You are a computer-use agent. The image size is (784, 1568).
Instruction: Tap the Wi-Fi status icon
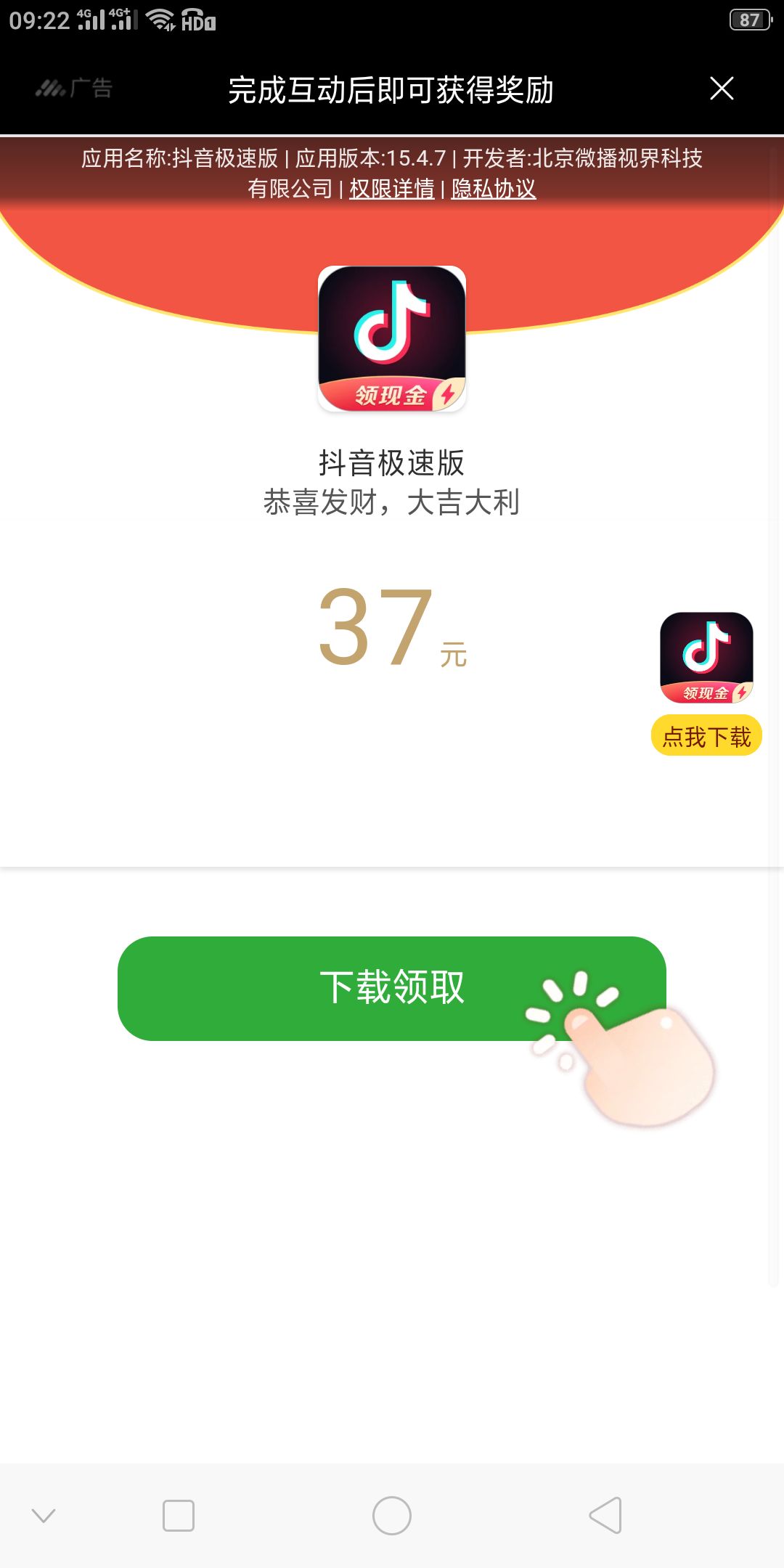pos(161,18)
